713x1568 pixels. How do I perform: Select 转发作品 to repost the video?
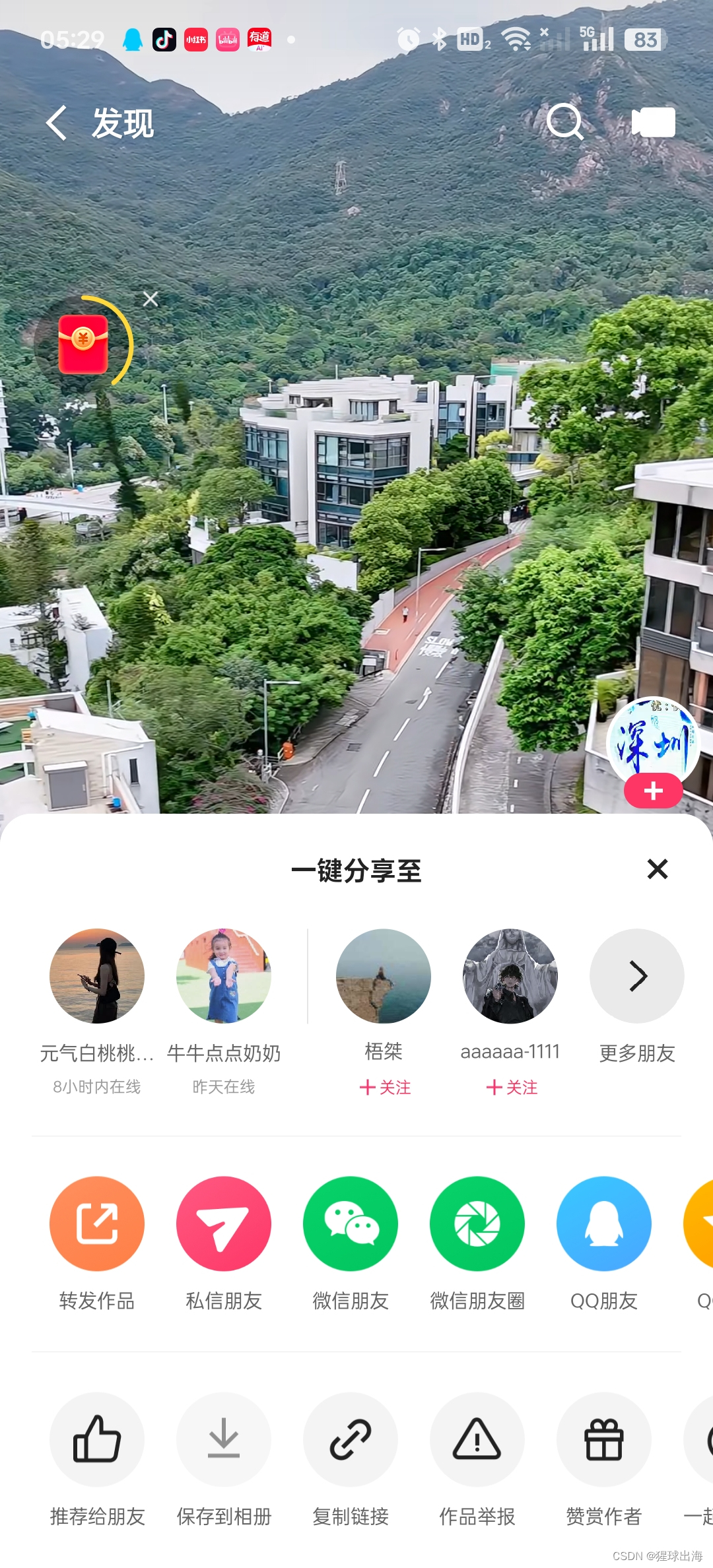[97, 1224]
